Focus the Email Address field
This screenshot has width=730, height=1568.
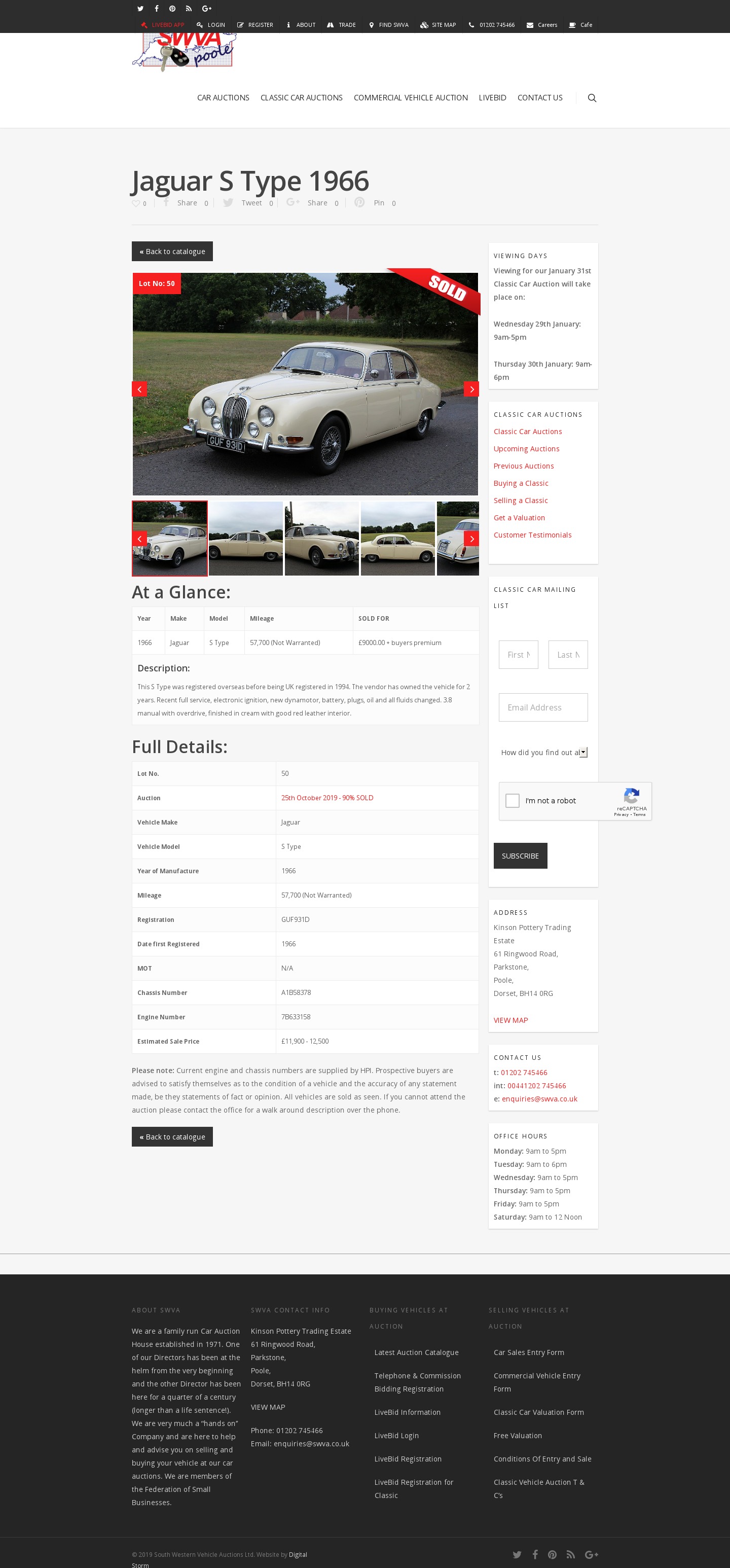point(542,707)
